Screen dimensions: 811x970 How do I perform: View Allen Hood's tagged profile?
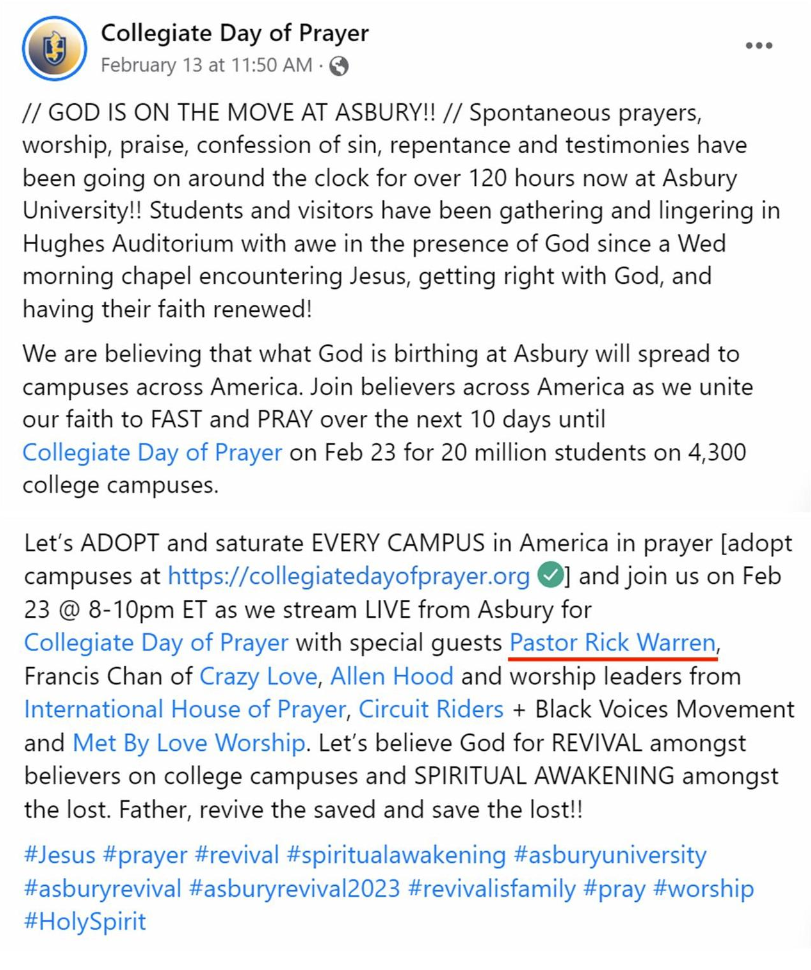tap(392, 675)
